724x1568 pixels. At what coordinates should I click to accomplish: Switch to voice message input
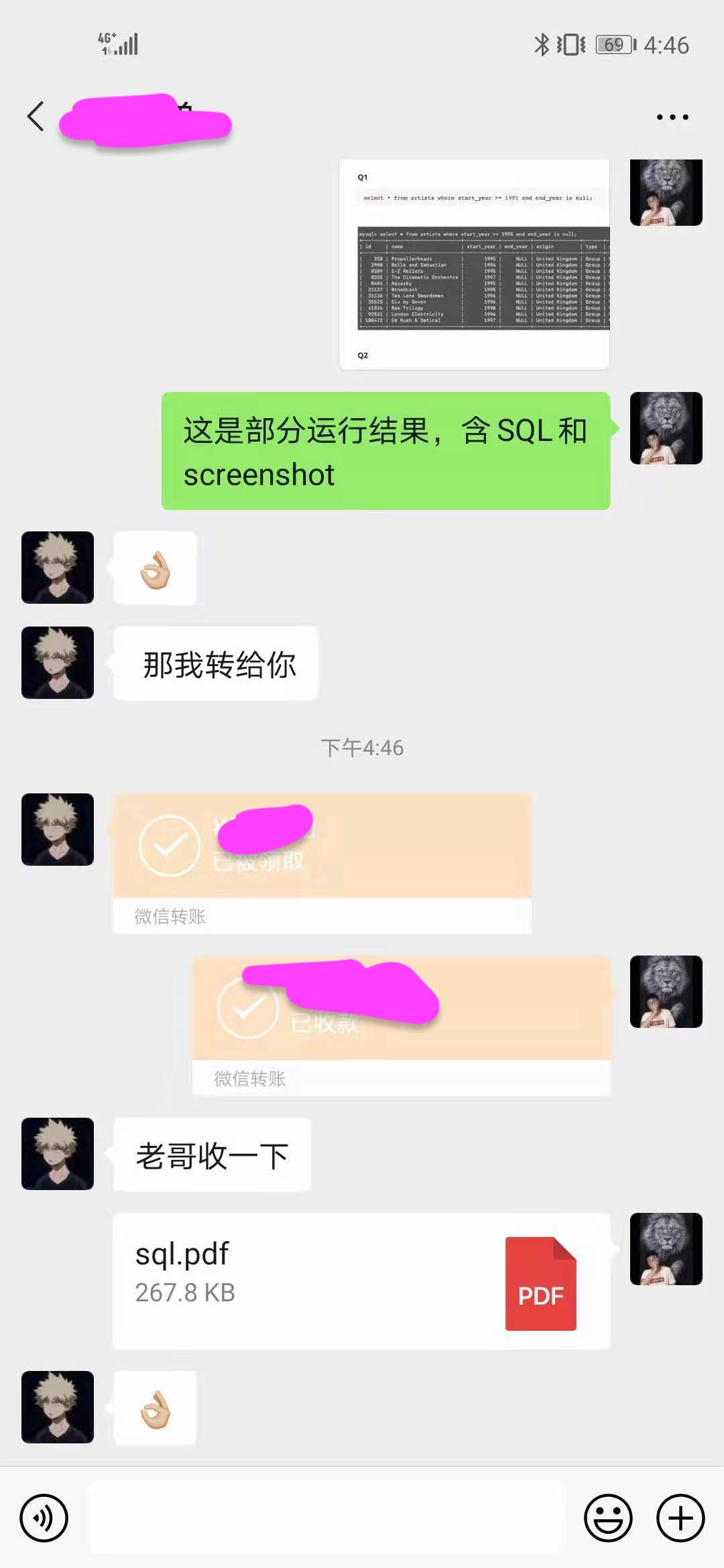pyautogui.click(x=44, y=1518)
